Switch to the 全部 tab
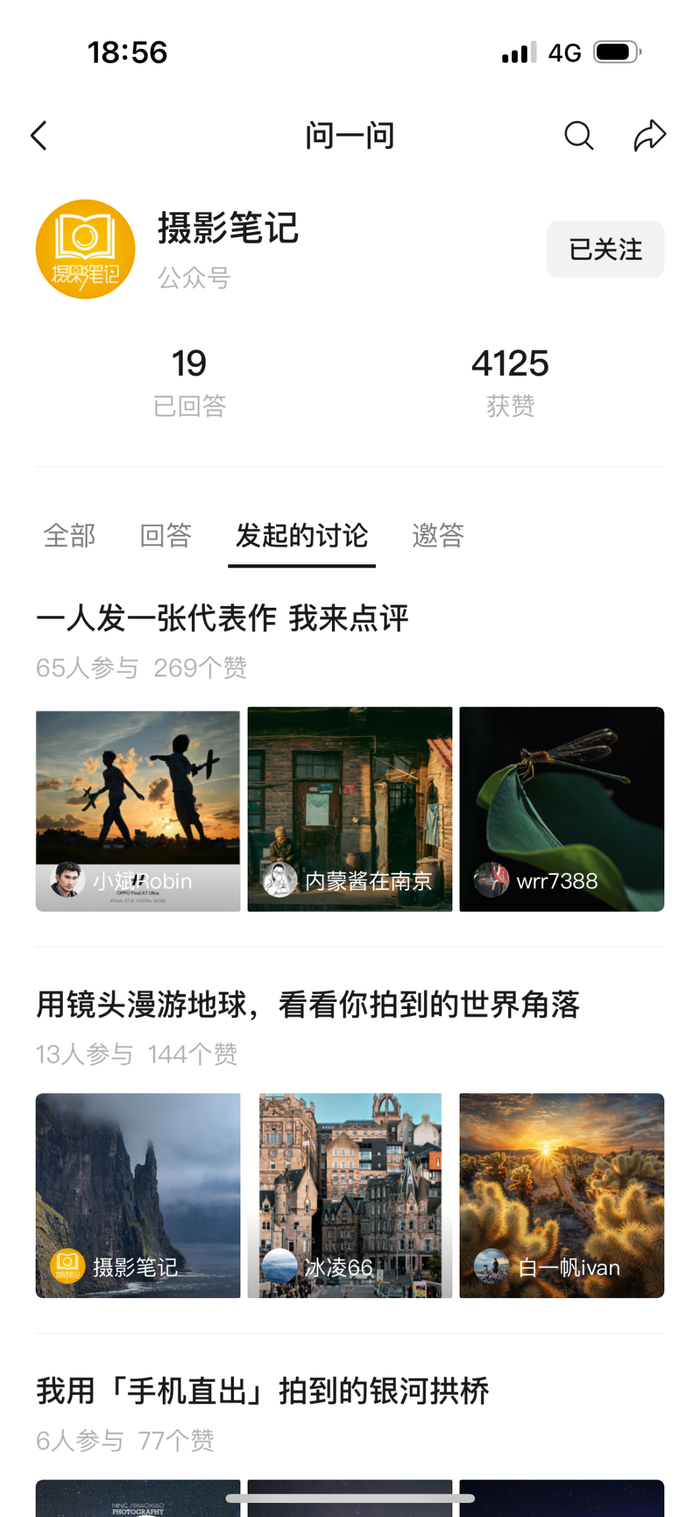This screenshot has height=1517, width=700. click(x=69, y=536)
